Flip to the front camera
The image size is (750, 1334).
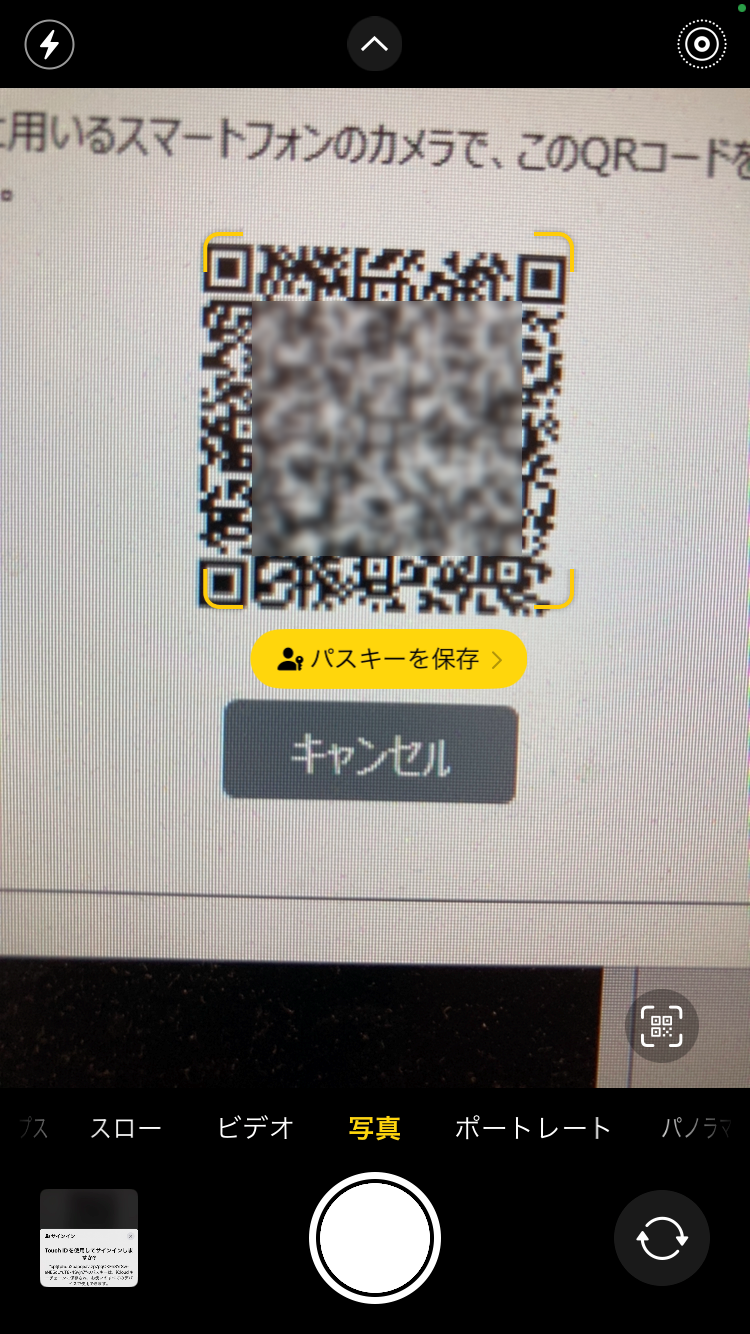click(x=661, y=1237)
